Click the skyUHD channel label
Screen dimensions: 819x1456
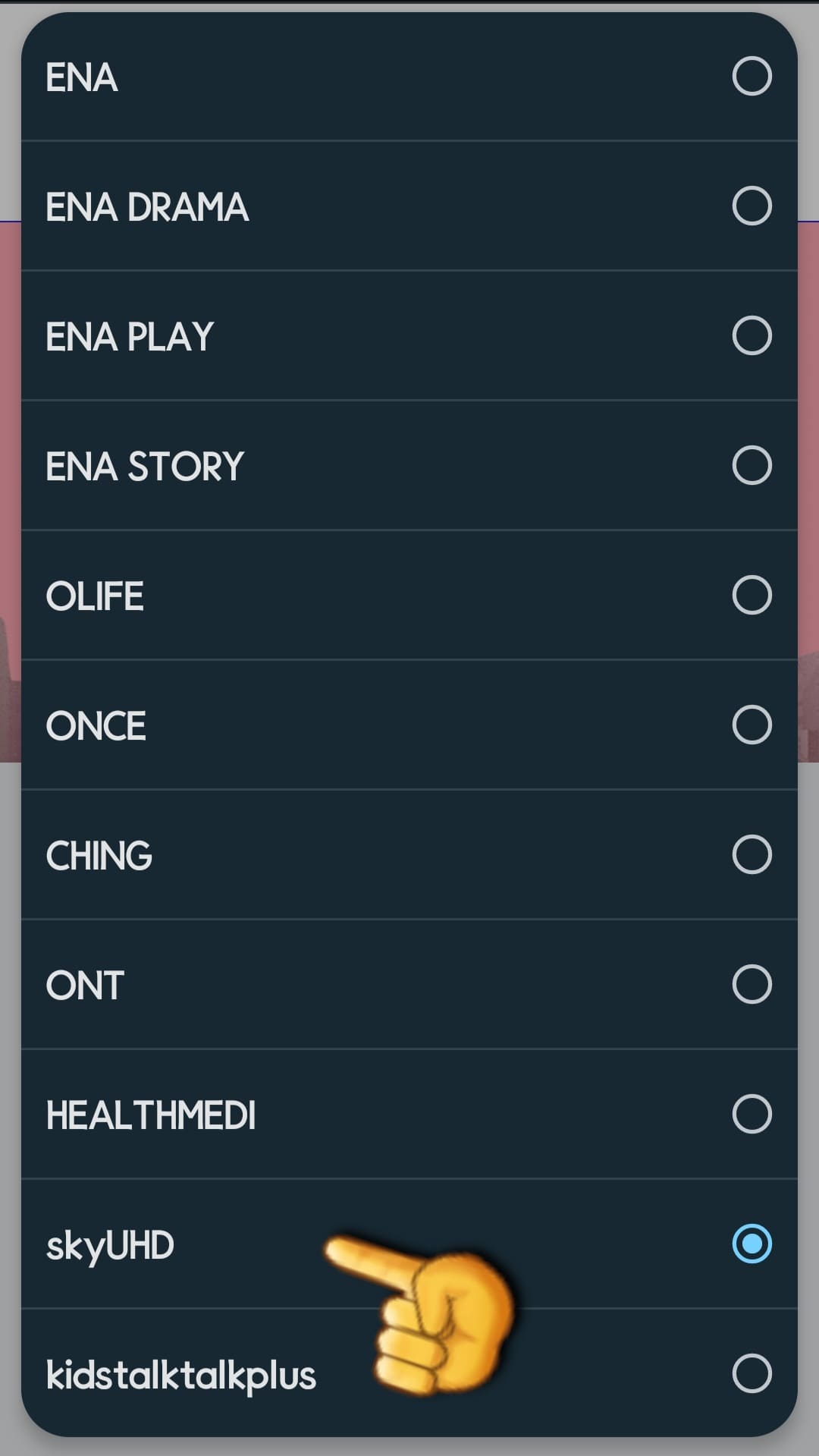pos(108,1243)
